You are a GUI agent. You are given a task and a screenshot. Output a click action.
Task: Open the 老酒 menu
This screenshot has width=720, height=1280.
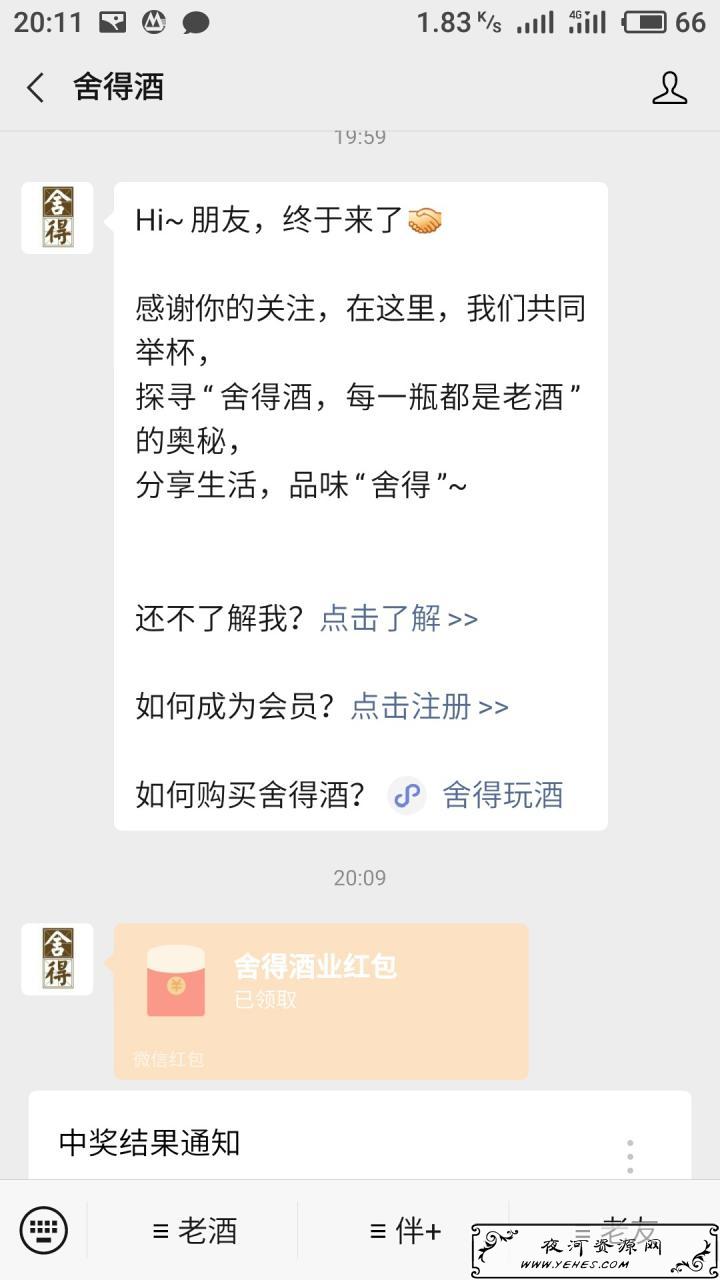(195, 1231)
